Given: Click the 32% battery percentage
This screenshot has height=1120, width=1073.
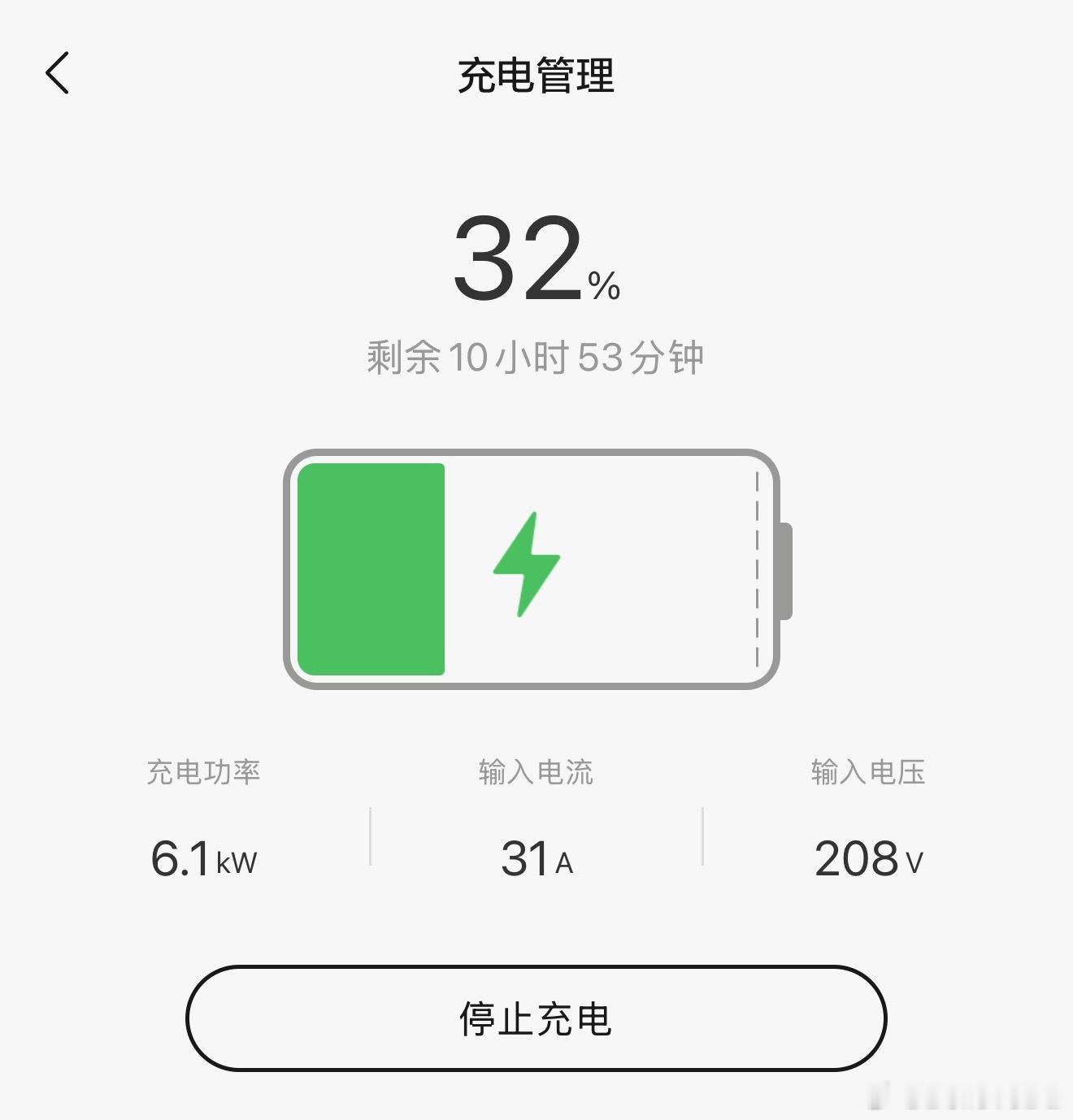Looking at the screenshot, I should [536, 260].
